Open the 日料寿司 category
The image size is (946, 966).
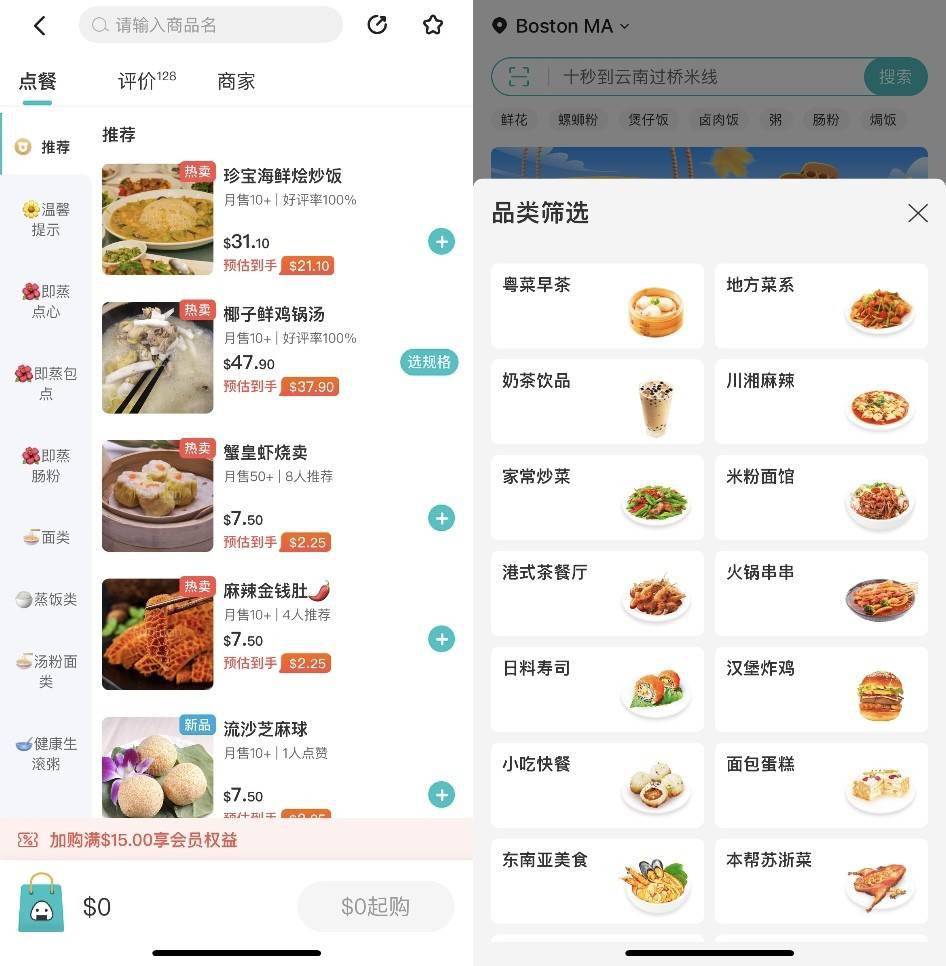[x=597, y=689]
